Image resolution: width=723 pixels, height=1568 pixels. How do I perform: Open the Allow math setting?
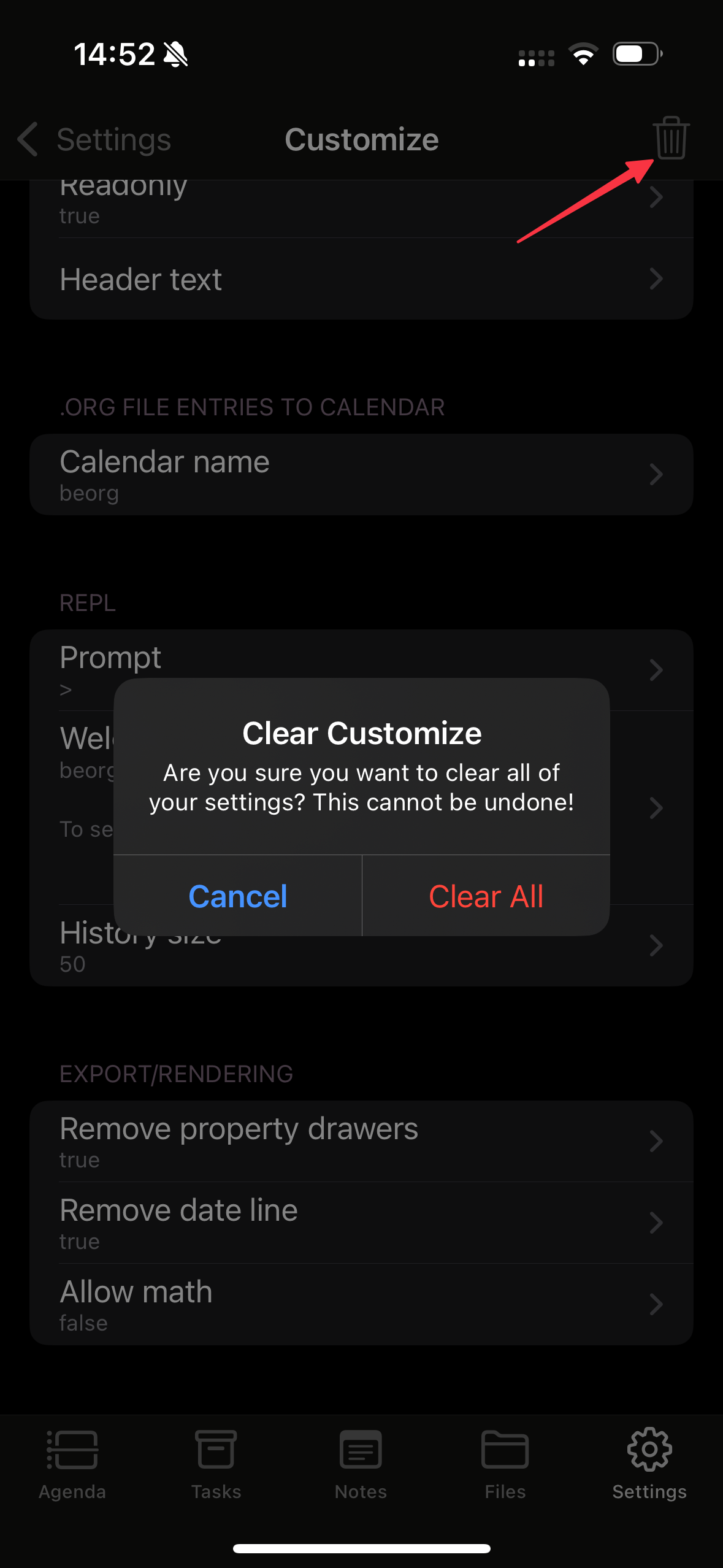tap(362, 1305)
